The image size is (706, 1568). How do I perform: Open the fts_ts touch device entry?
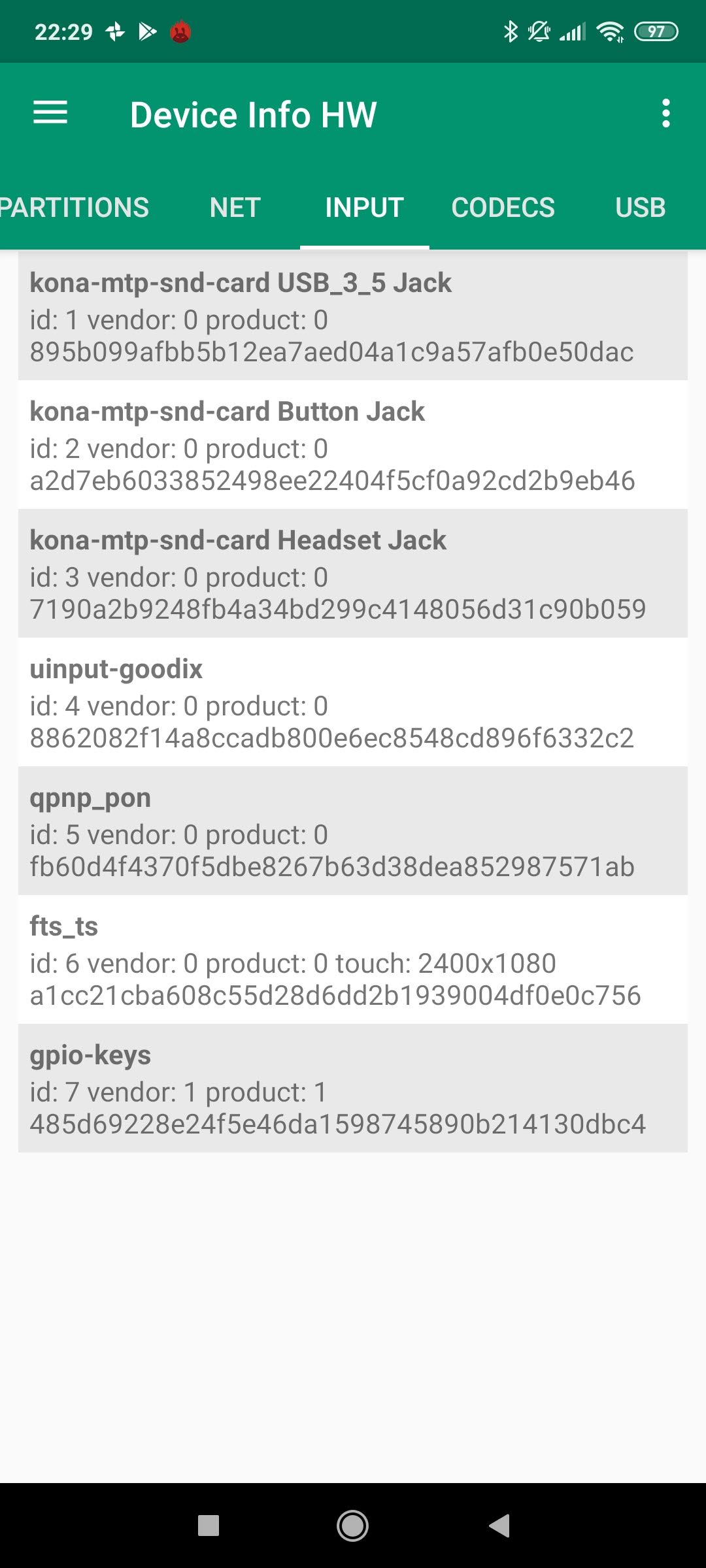[353, 960]
